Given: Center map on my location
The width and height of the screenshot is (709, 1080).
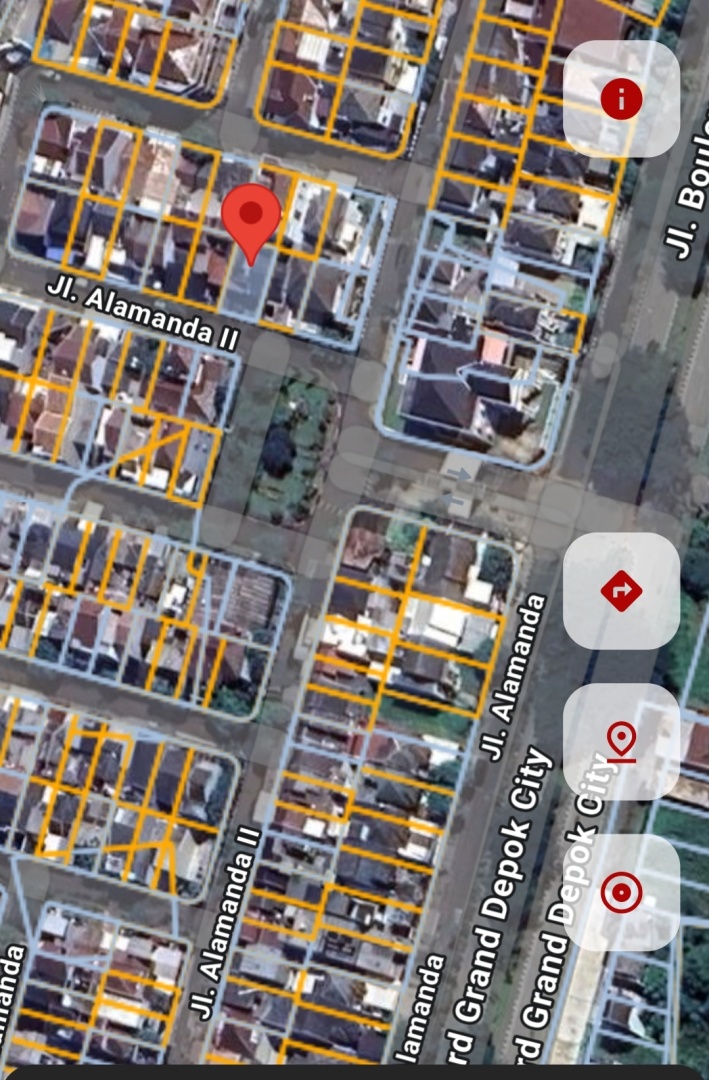Looking at the screenshot, I should 621,892.
